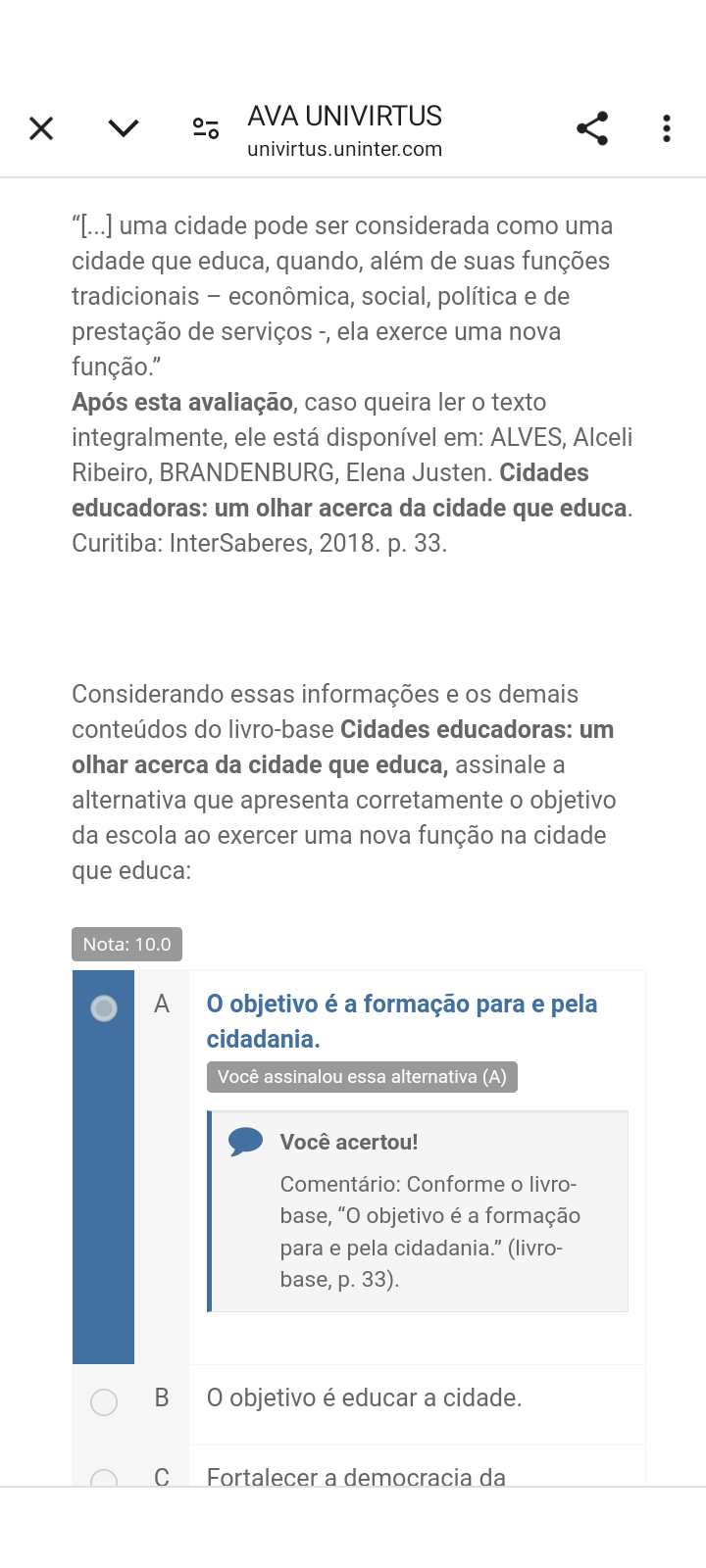Open site settings icon beside the URL
The image size is (706, 1568).
pos(206,128)
